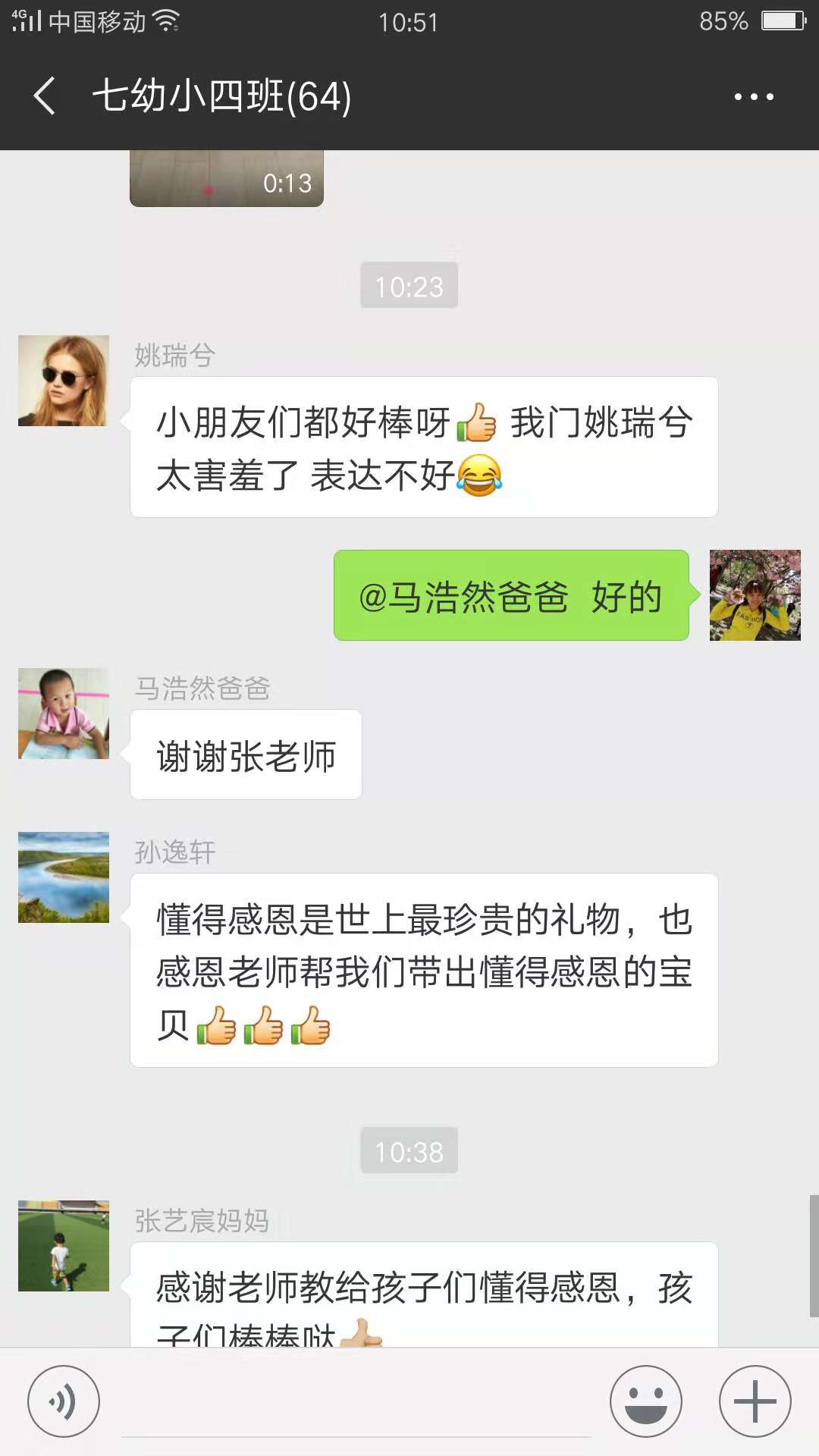Open the emoji sticker panel
The image size is (819, 1456).
pyautogui.click(x=646, y=1401)
